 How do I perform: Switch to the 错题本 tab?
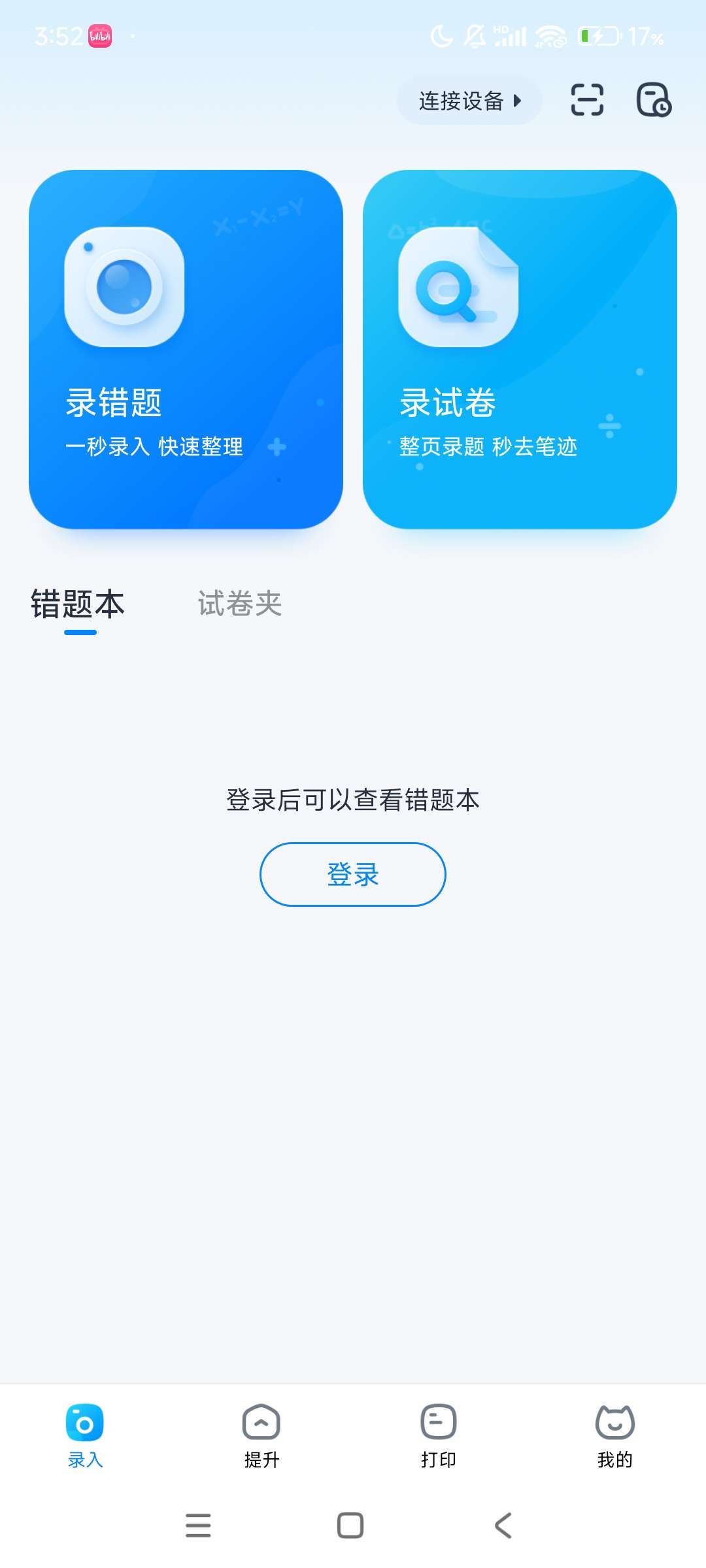(78, 604)
